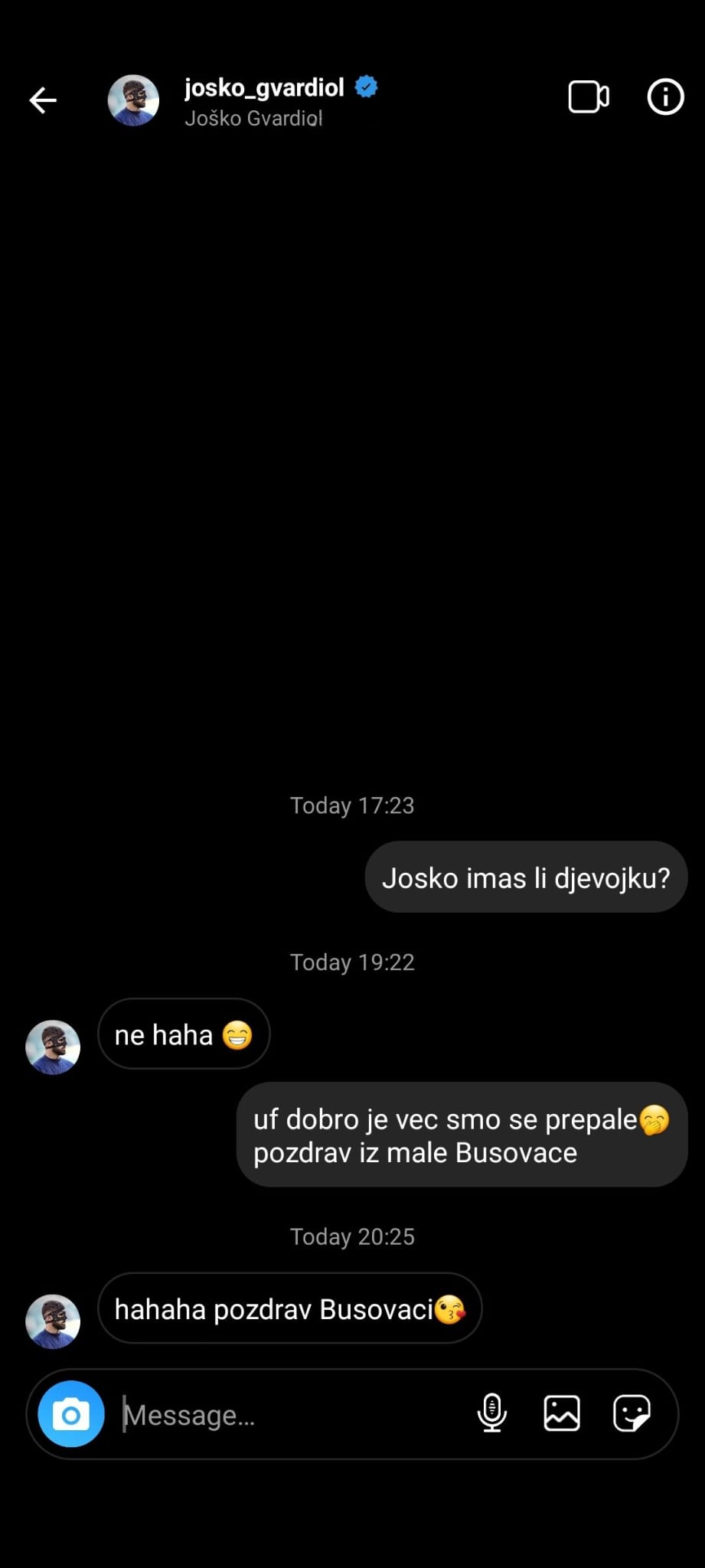Start a video call with josko_gvardiol
Viewport: 705px width, 1568px height.
click(588, 97)
